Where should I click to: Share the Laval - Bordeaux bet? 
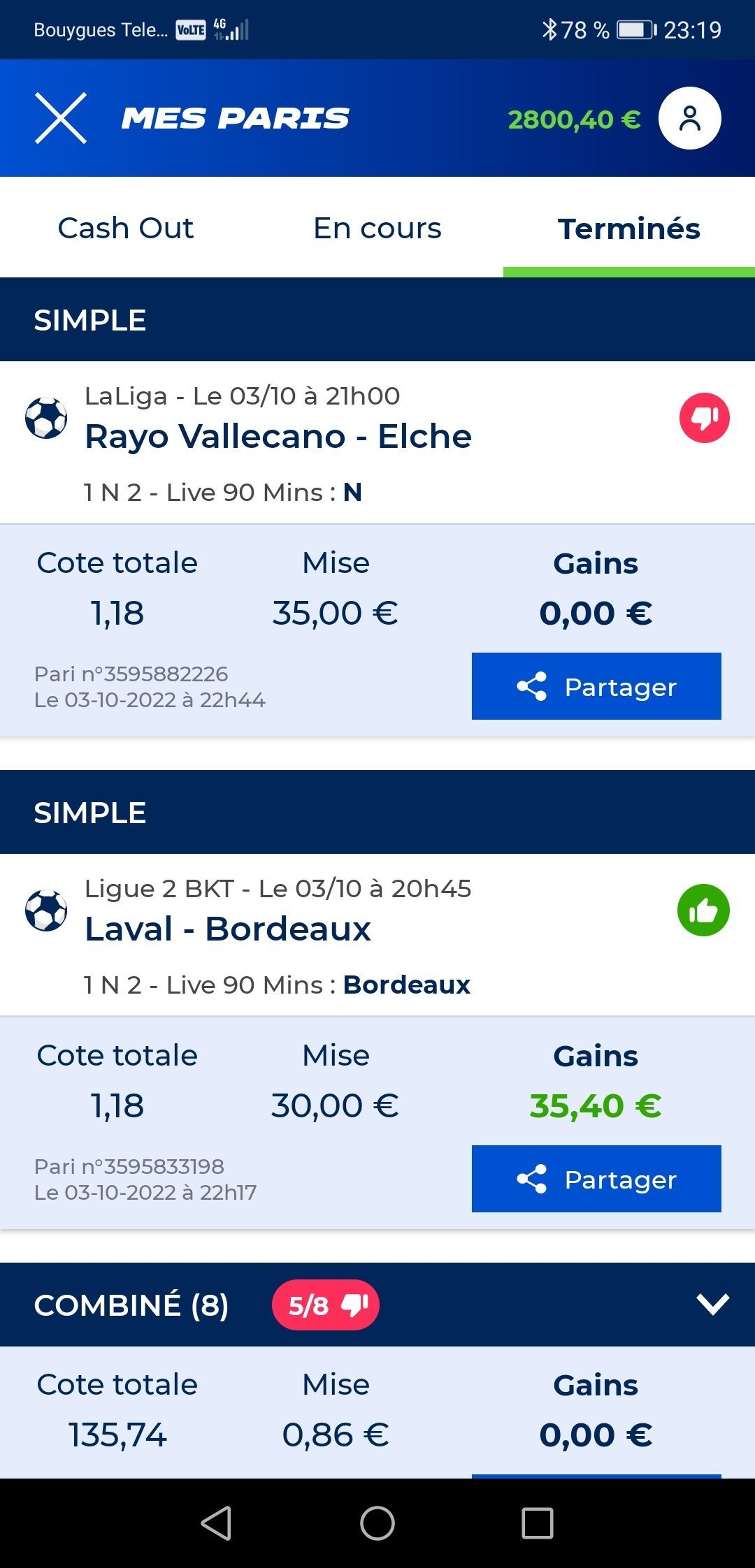(596, 1179)
